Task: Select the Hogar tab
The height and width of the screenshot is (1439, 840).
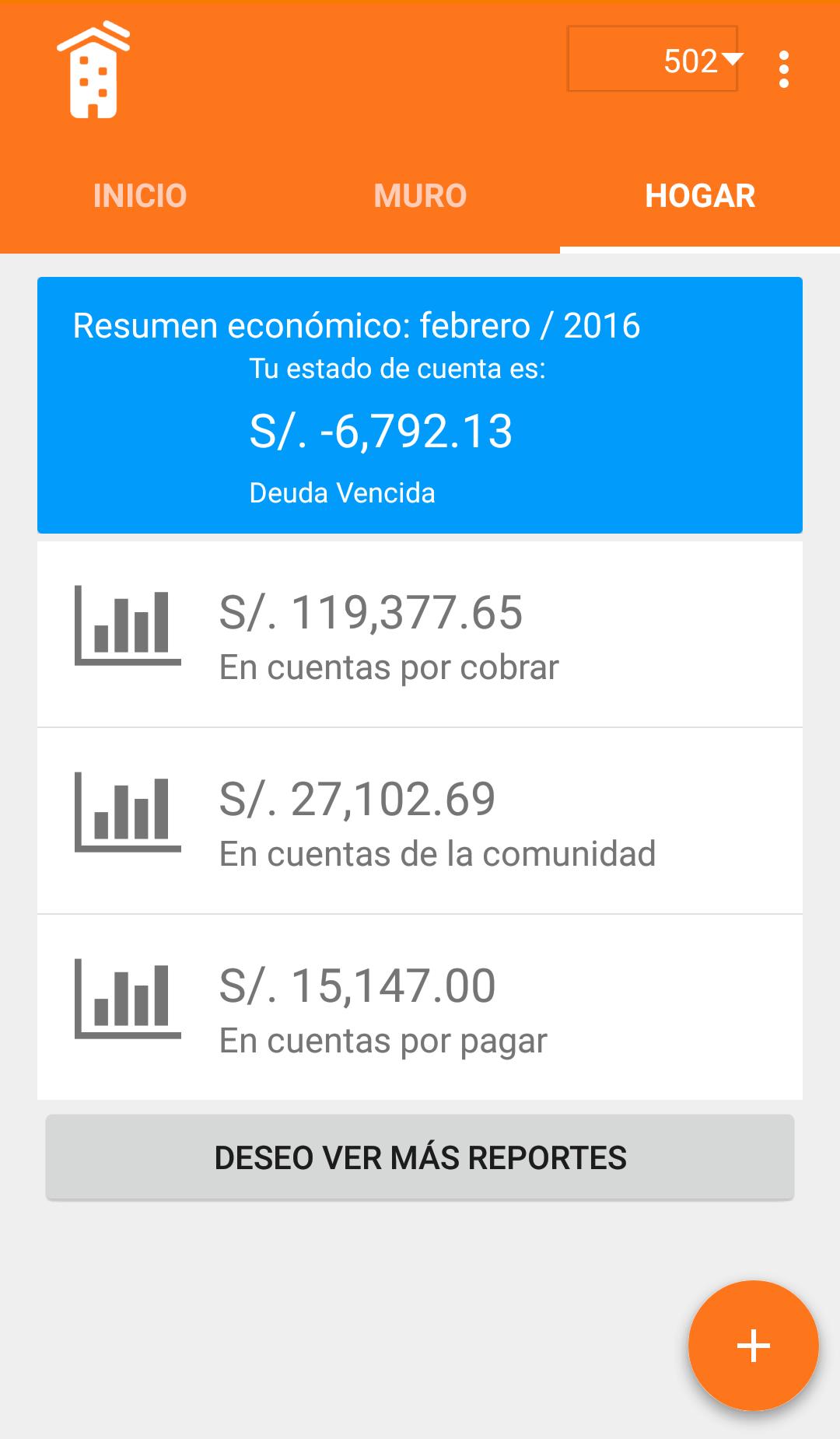Action: click(700, 196)
